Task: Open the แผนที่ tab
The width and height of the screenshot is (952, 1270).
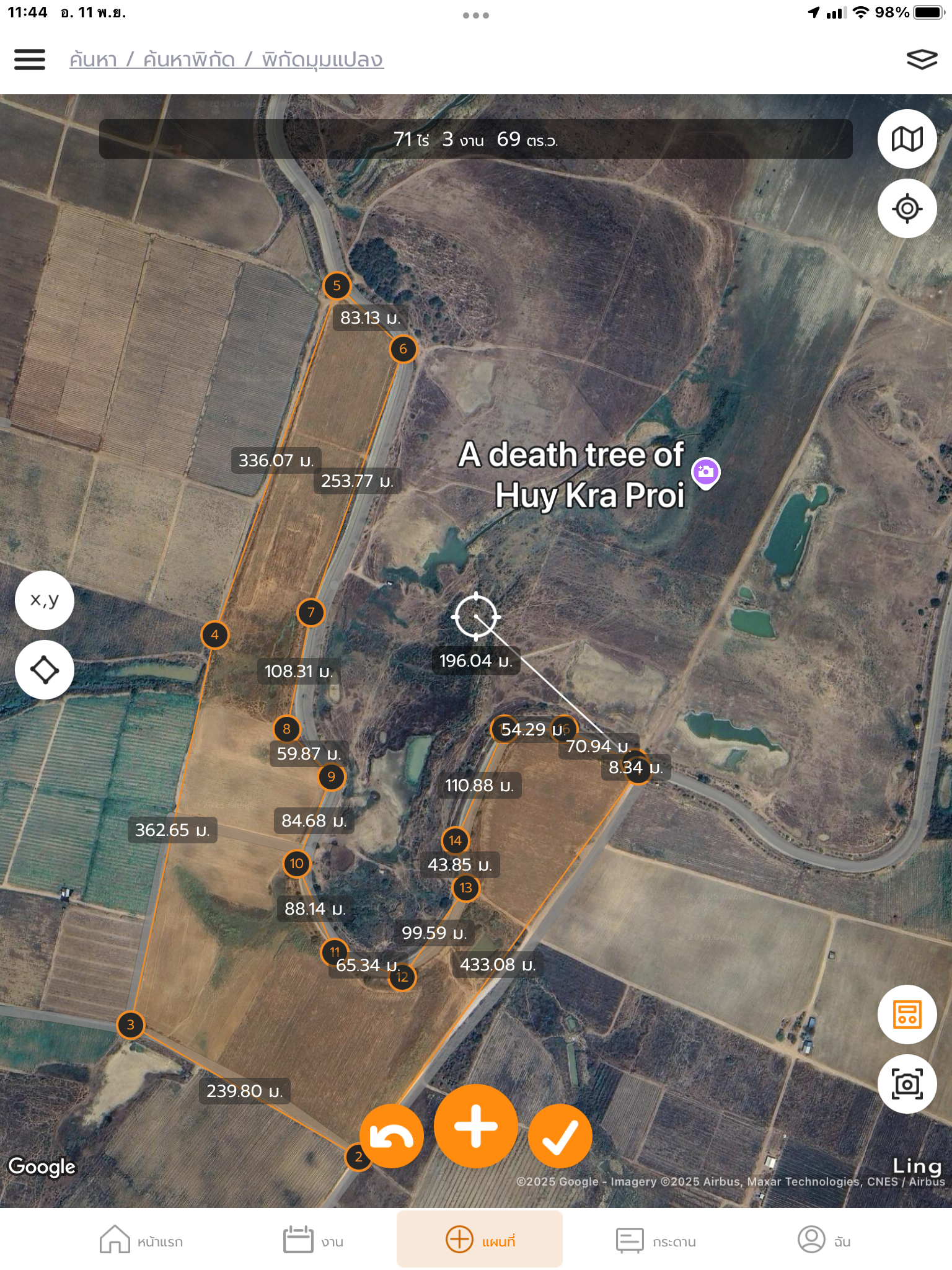Action: (x=480, y=1240)
